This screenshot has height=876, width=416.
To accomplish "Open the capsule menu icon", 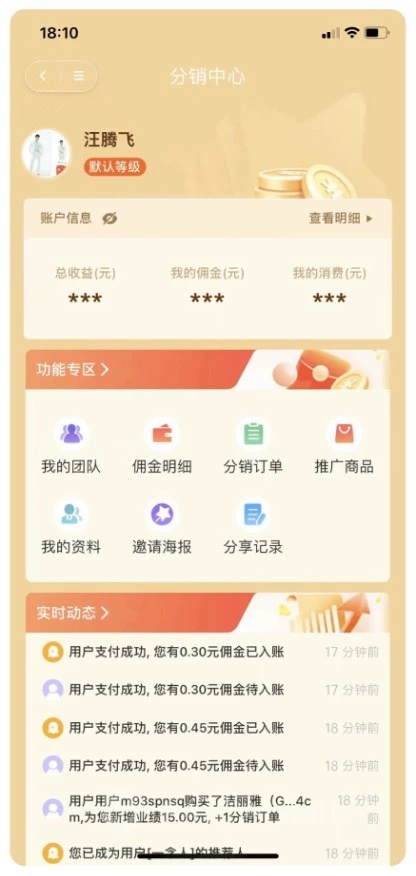I will pos(79,76).
